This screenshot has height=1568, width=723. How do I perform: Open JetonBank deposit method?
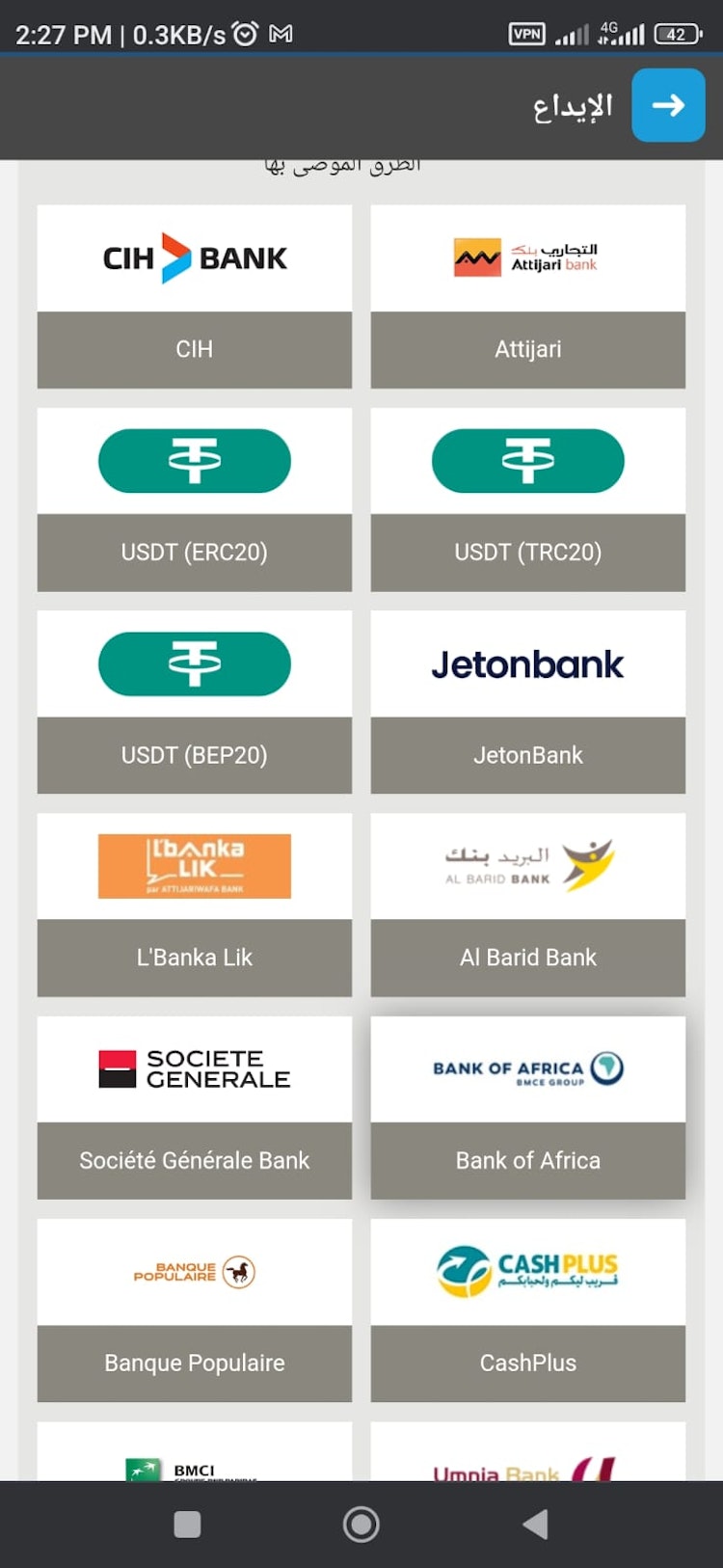(x=527, y=701)
